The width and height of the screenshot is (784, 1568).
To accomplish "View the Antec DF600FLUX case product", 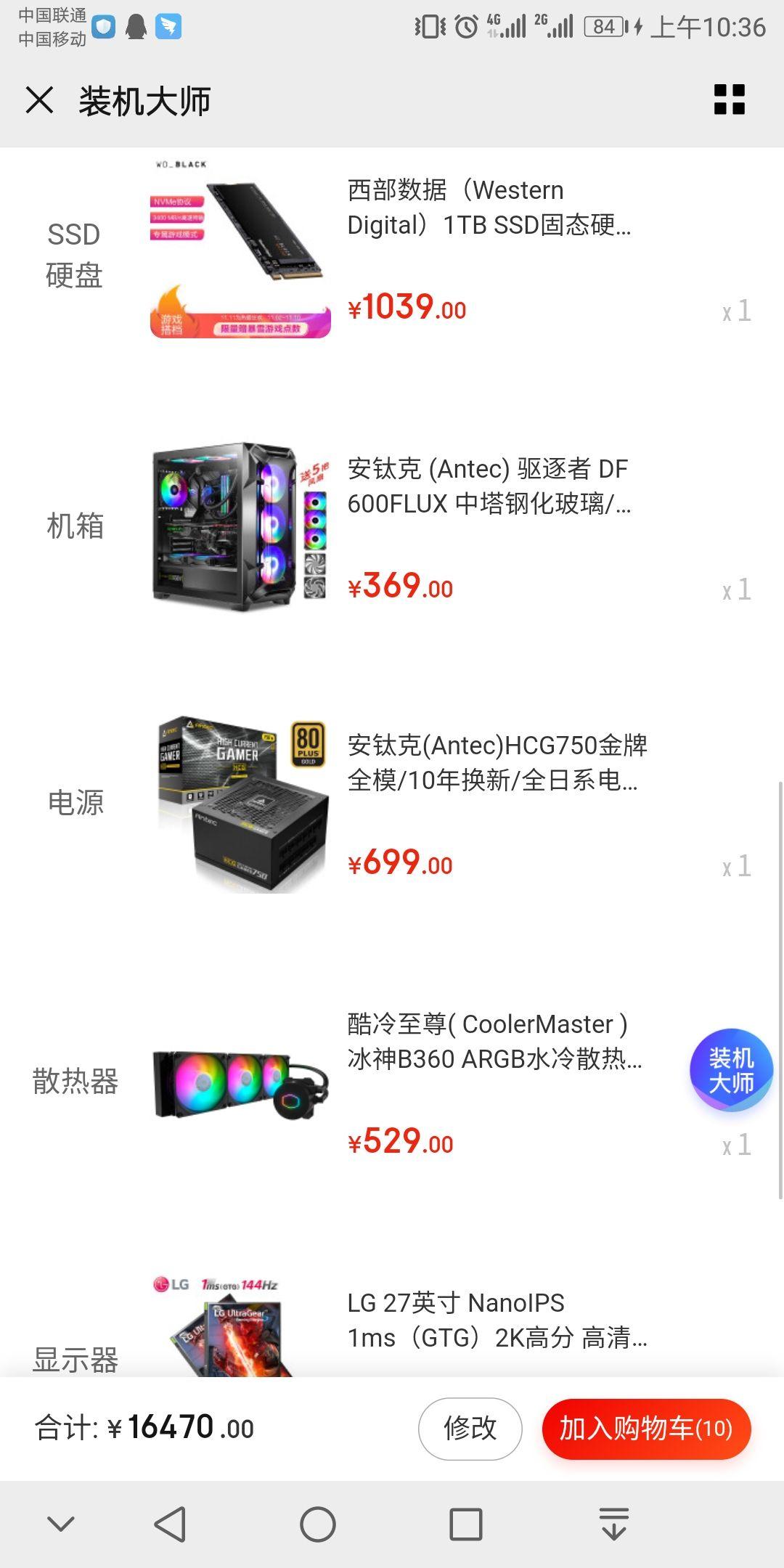I will pyautogui.click(x=489, y=486).
